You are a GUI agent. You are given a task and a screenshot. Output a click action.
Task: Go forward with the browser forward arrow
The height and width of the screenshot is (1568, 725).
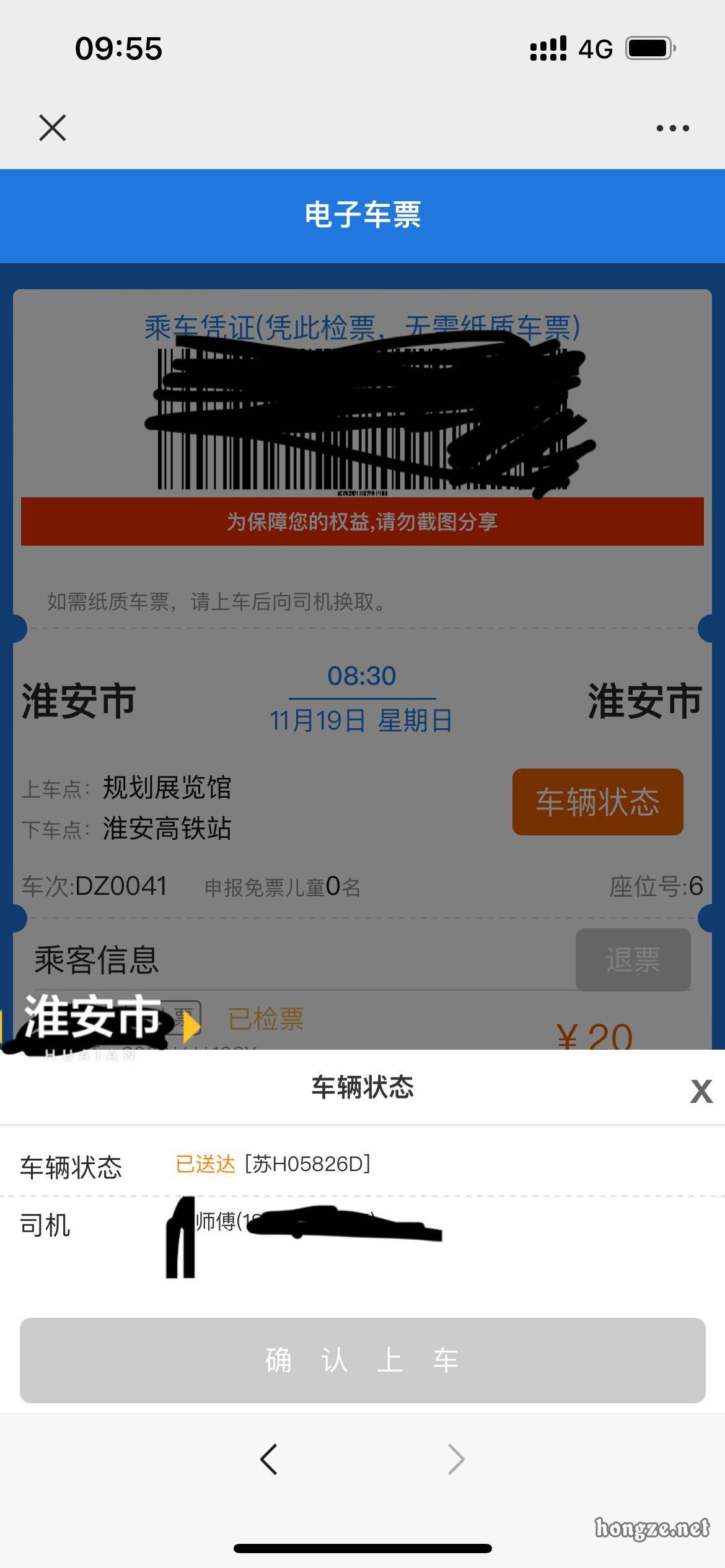pos(456,1459)
